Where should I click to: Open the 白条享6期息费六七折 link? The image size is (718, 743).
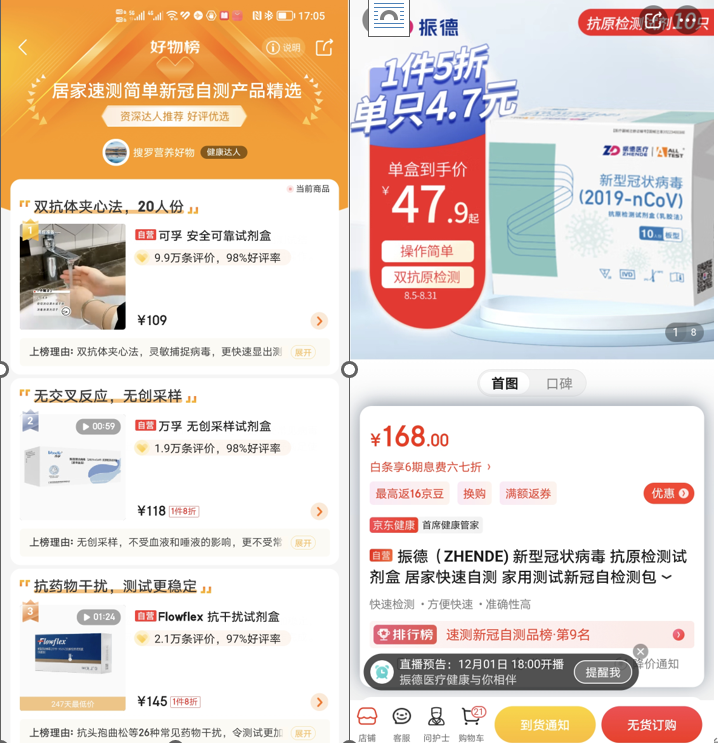click(x=430, y=466)
